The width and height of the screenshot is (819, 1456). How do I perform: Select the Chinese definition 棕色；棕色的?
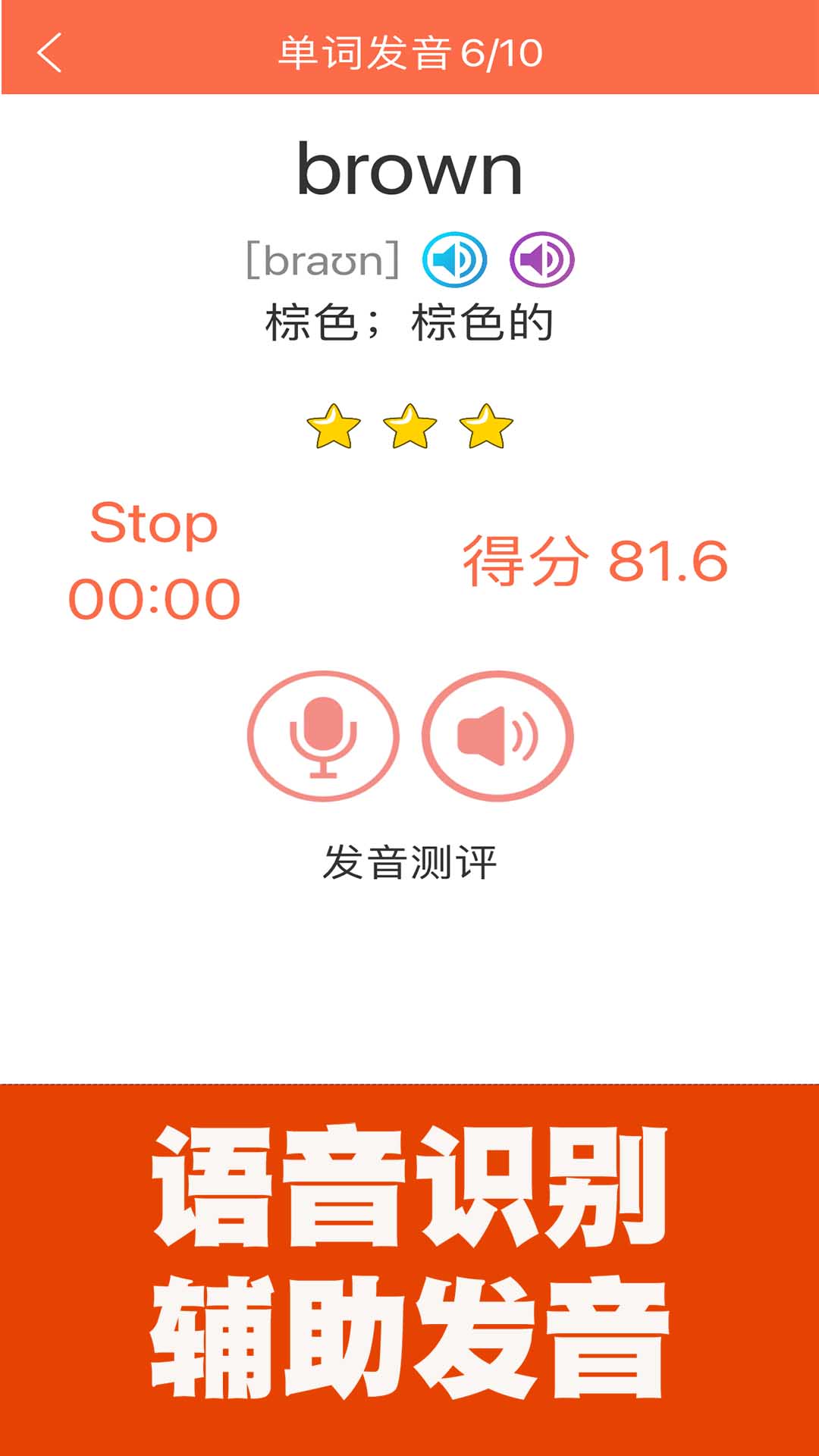[x=409, y=322]
